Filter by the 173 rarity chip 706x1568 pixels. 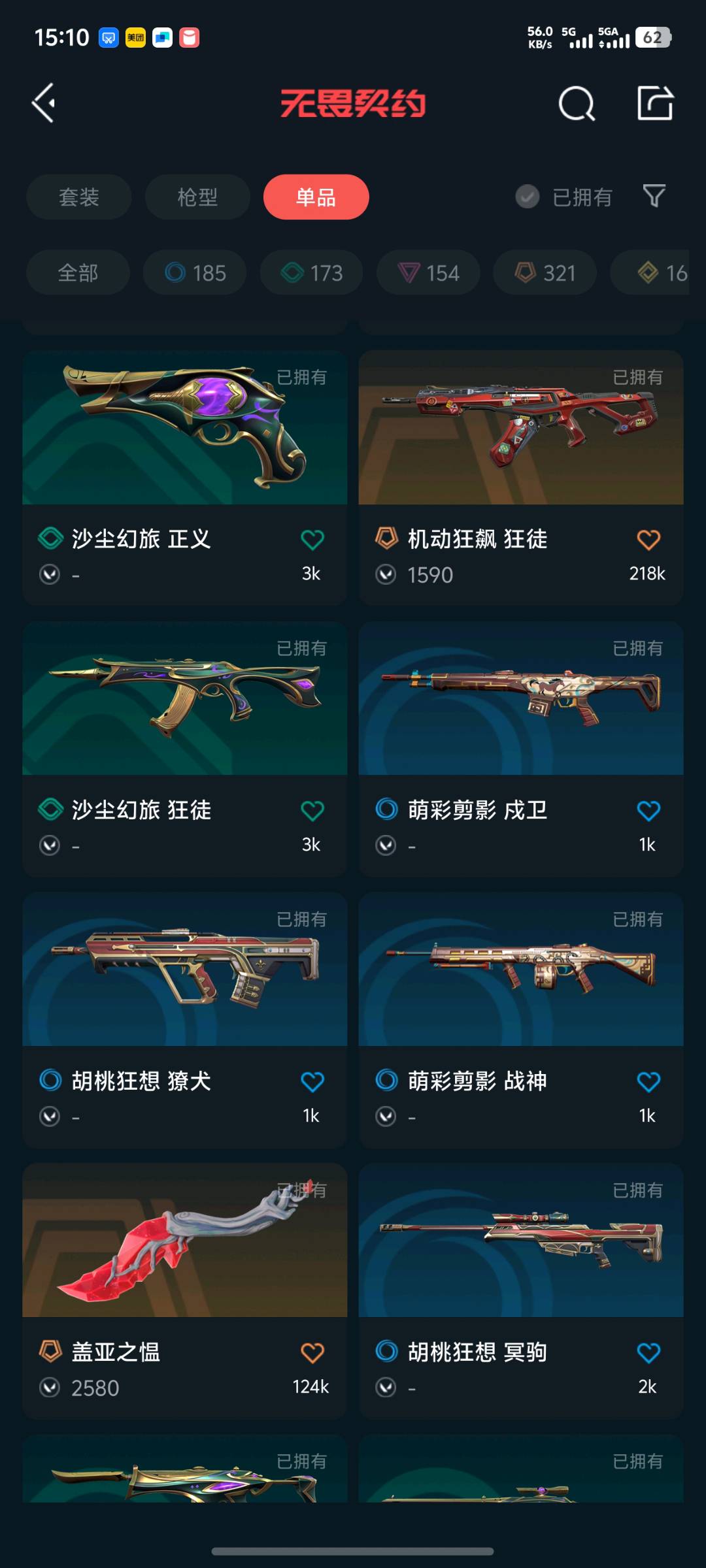click(x=312, y=272)
